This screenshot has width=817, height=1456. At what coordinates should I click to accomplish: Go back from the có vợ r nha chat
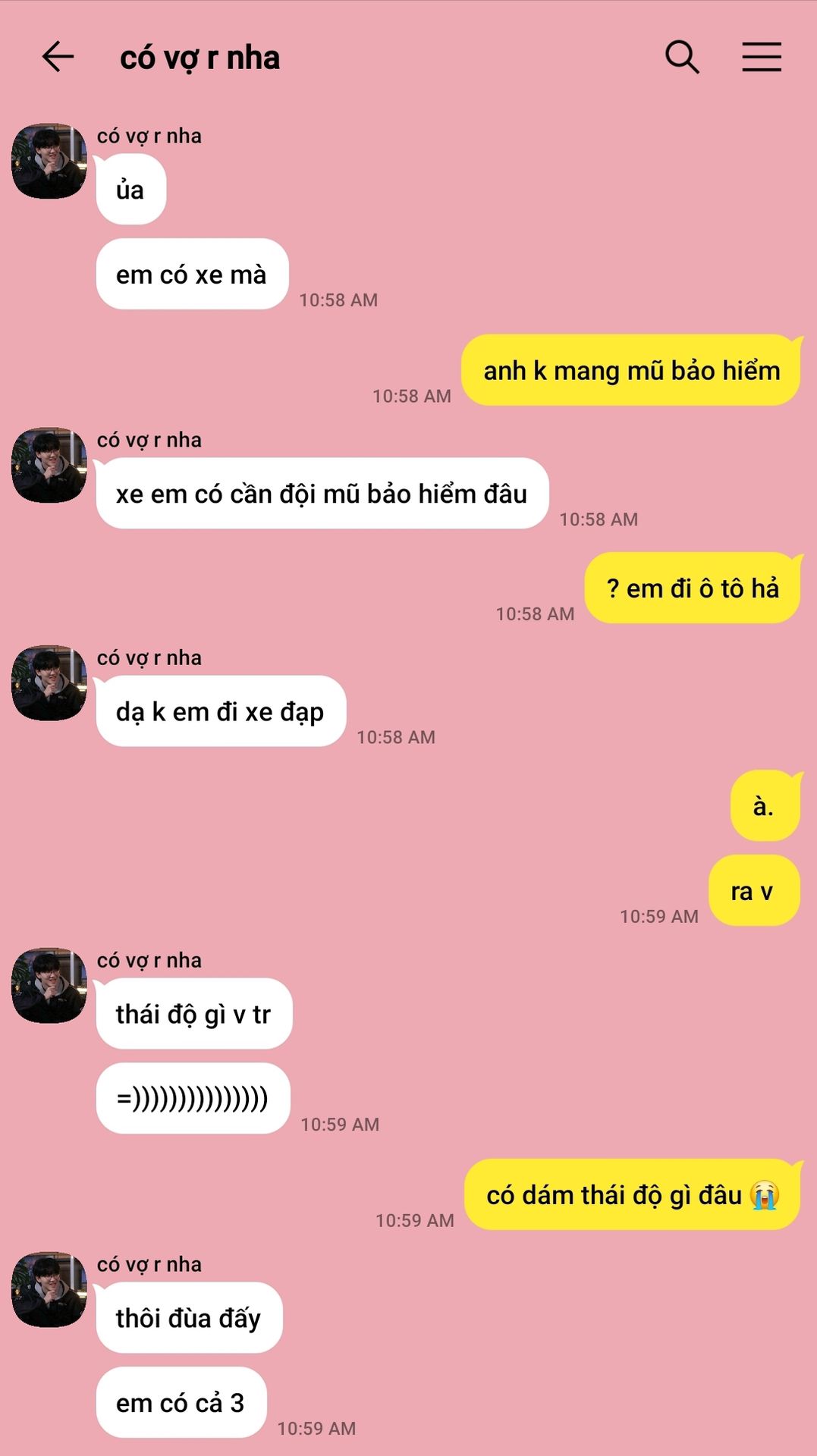[x=58, y=57]
